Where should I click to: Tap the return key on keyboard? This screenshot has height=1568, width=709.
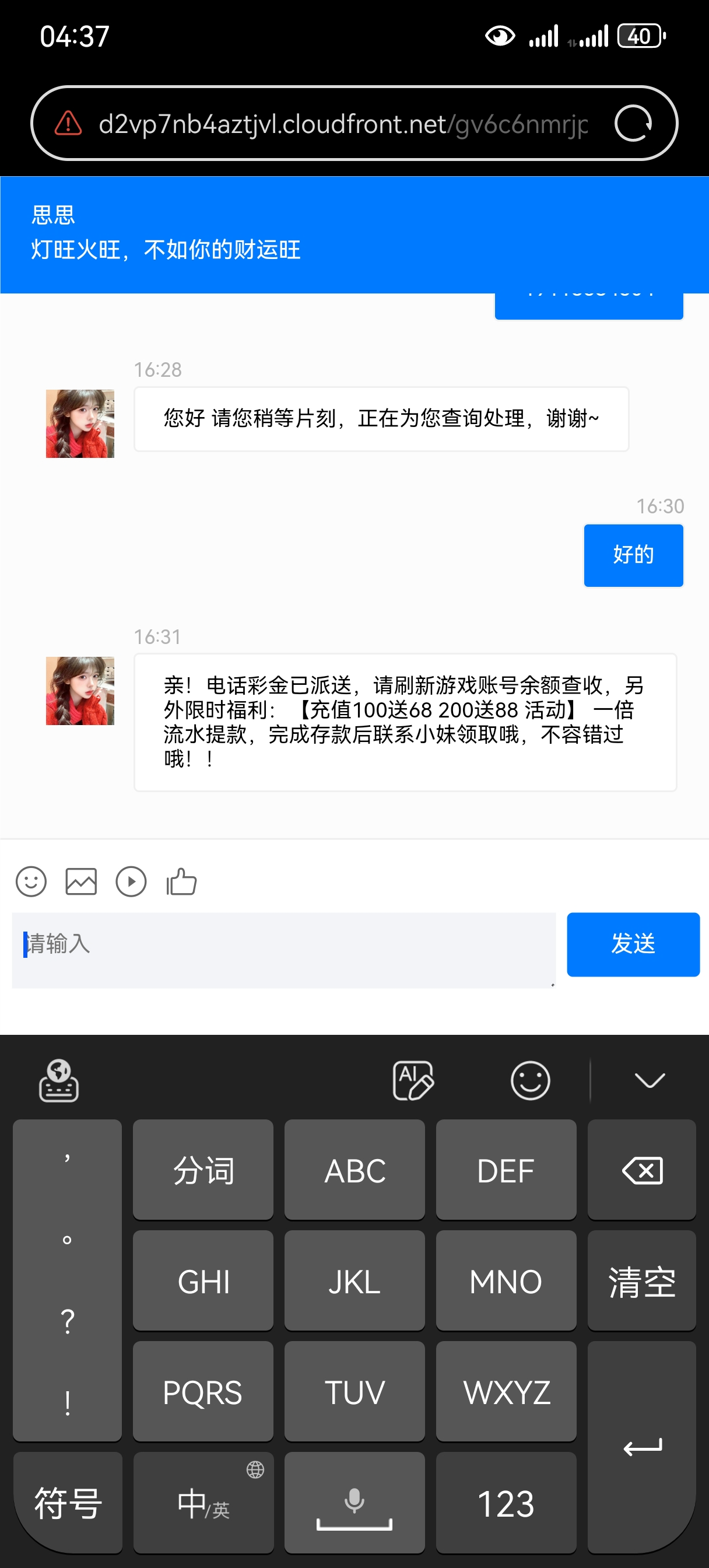[x=642, y=1447]
